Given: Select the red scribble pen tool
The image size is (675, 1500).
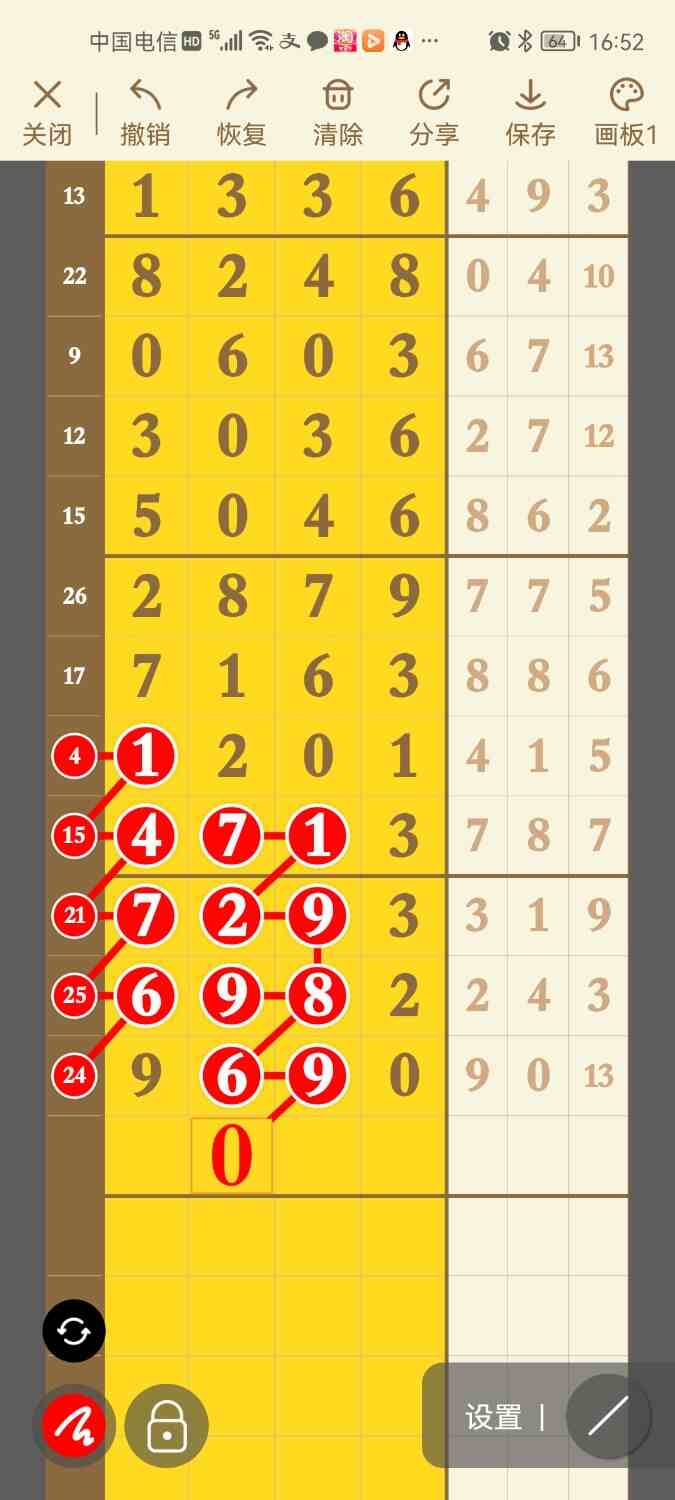Looking at the screenshot, I should tap(74, 1425).
